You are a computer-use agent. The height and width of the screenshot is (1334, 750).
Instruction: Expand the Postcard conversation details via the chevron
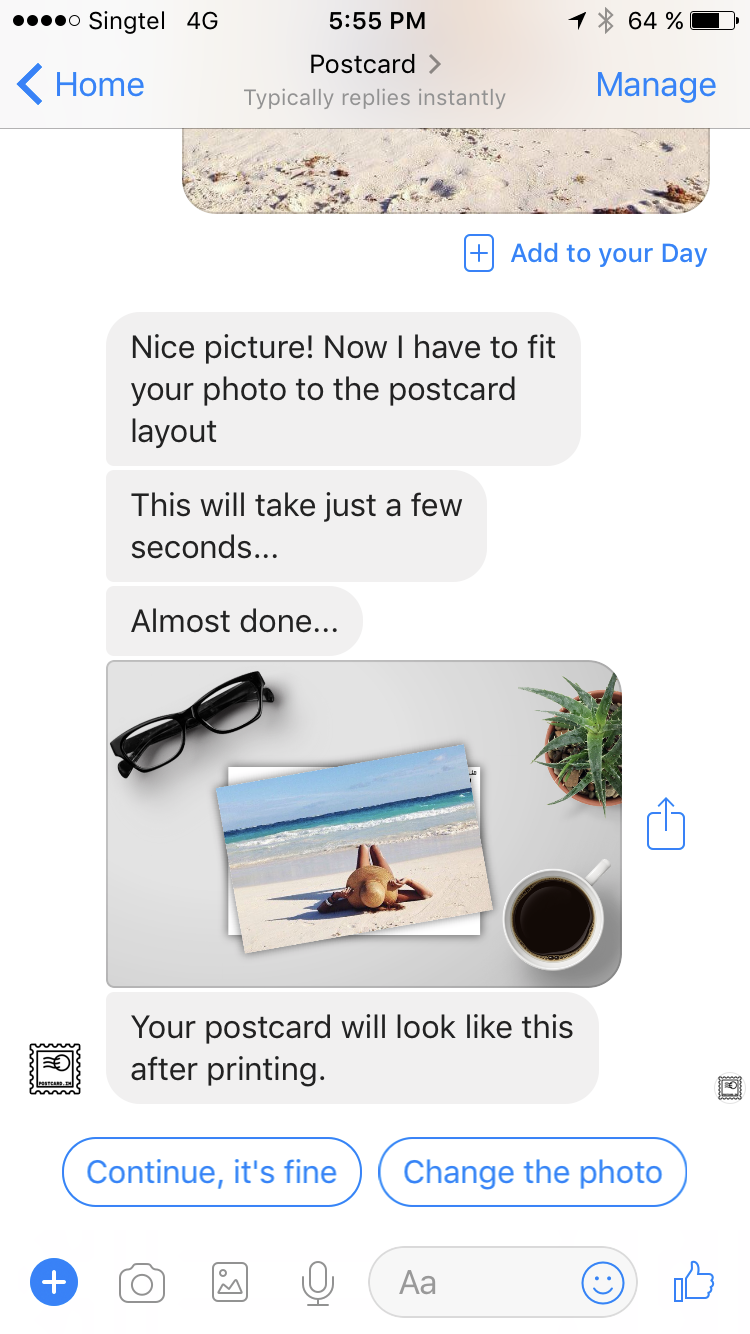[434, 63]
